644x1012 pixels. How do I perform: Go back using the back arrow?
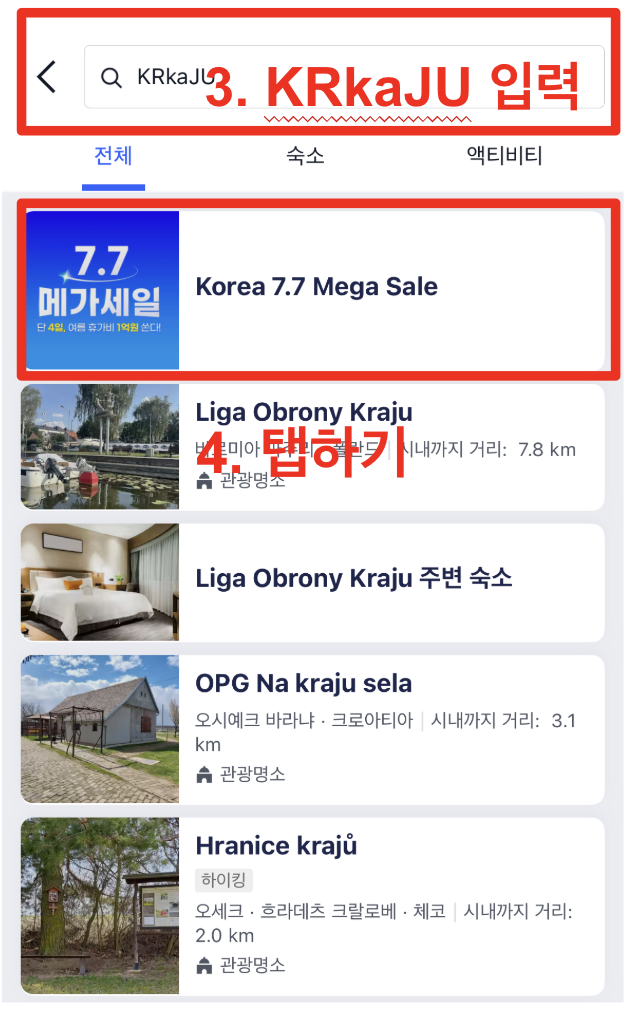46,77
